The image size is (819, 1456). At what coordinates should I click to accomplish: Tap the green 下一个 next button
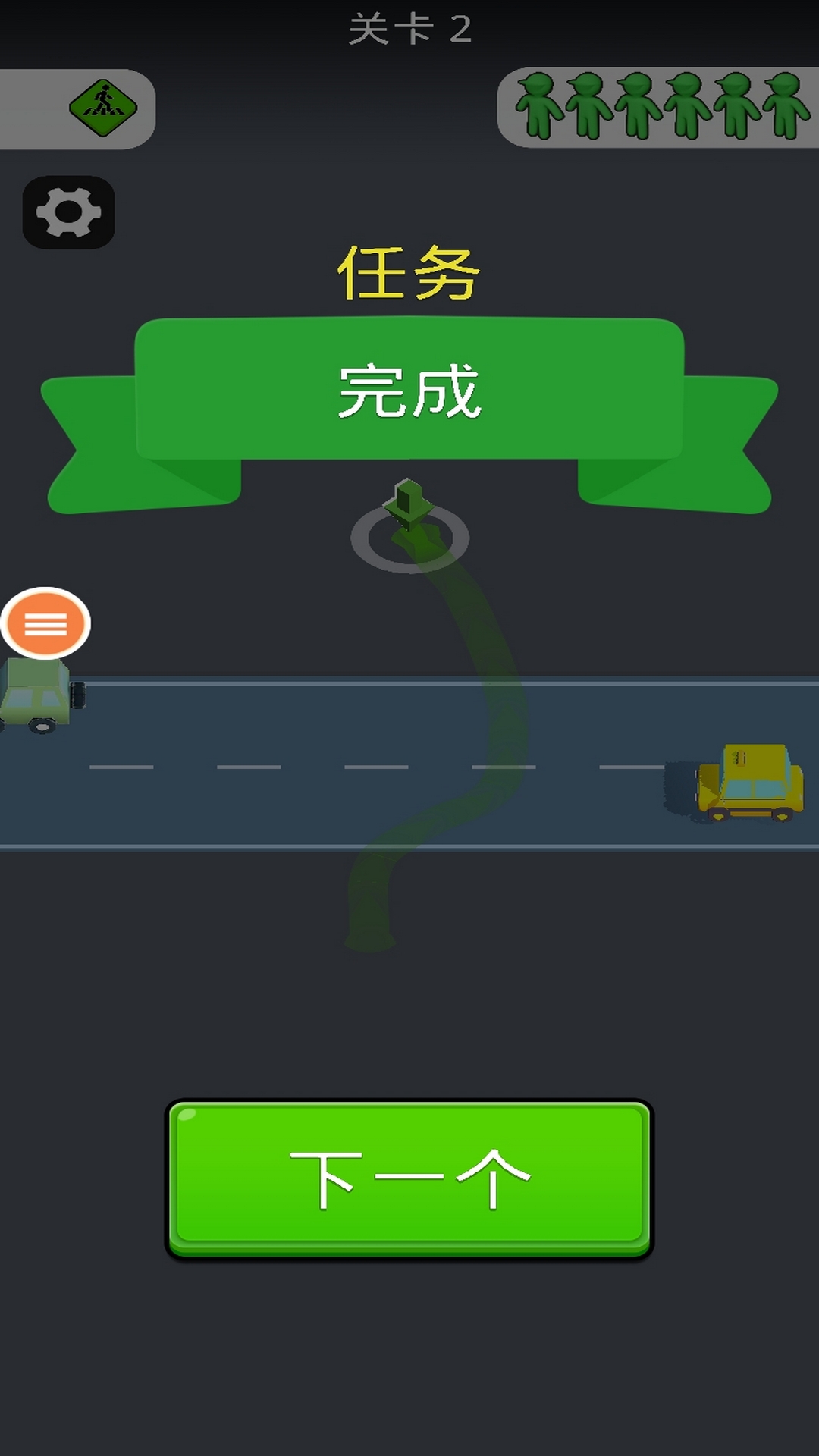(409, 1178)
